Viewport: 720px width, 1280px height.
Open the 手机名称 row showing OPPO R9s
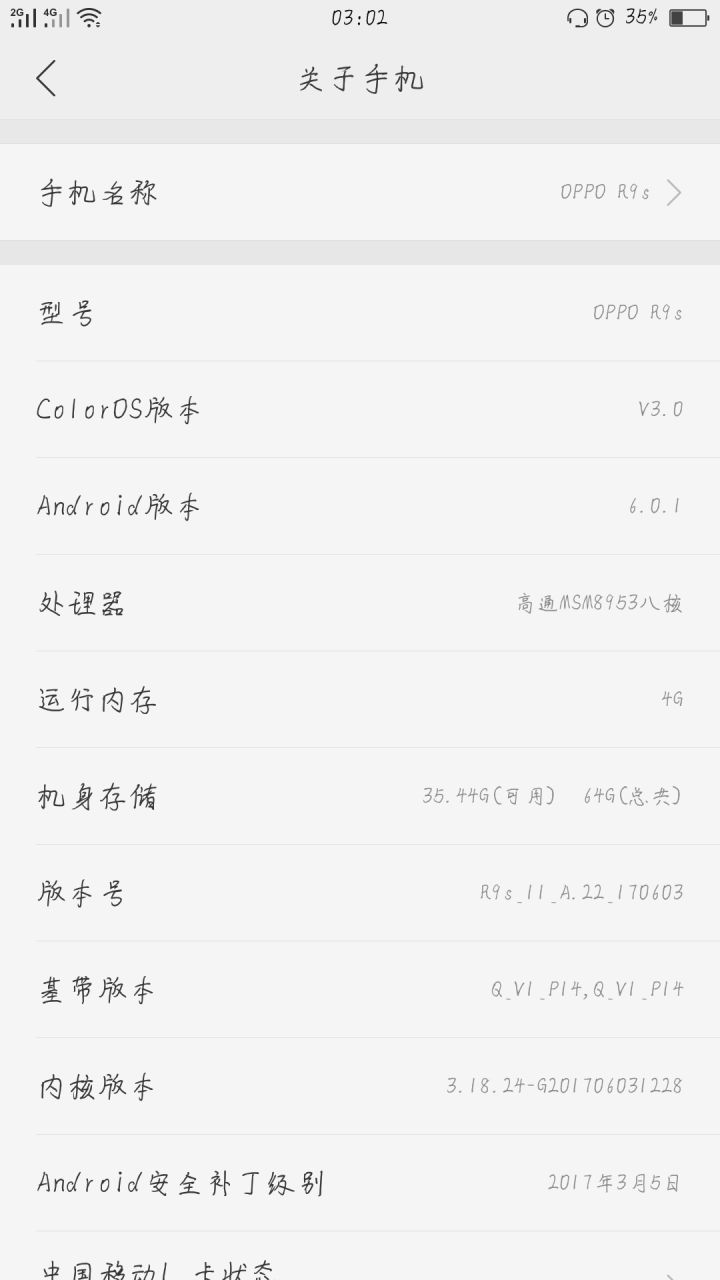point(360,192)
